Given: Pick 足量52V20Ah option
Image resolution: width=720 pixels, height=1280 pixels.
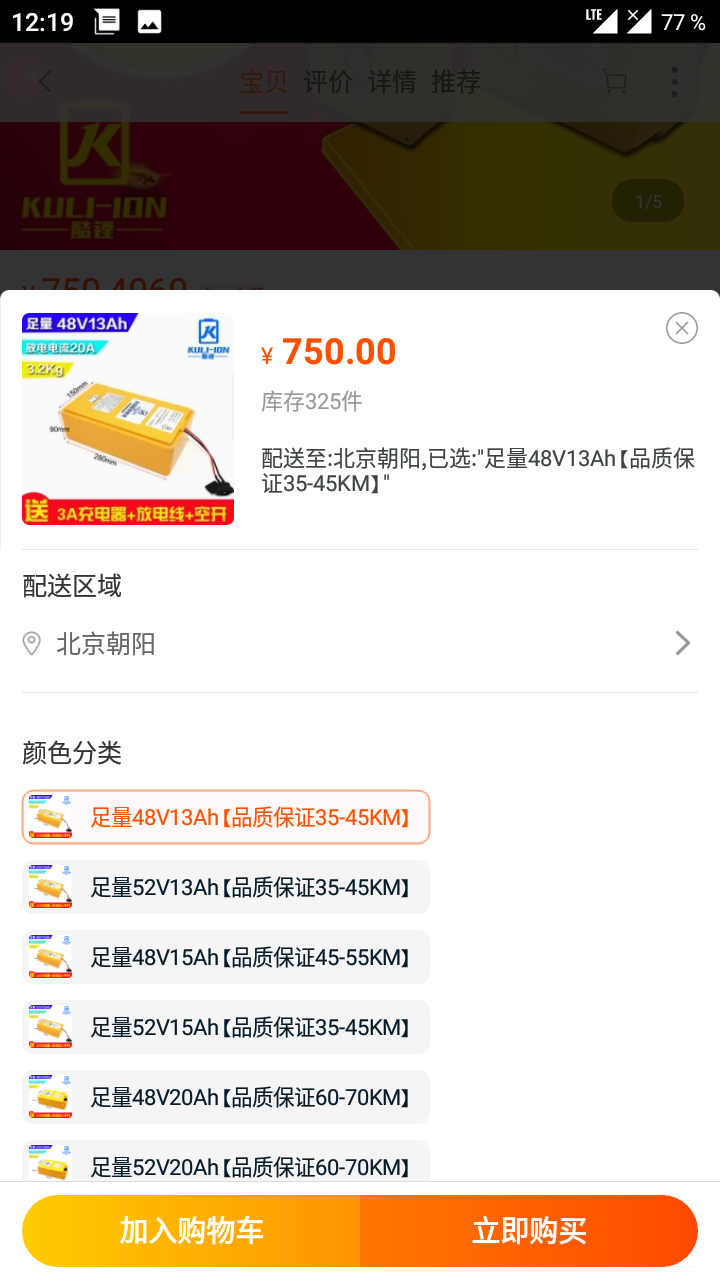Looking at the screenshot, I should pos(226,1161).
